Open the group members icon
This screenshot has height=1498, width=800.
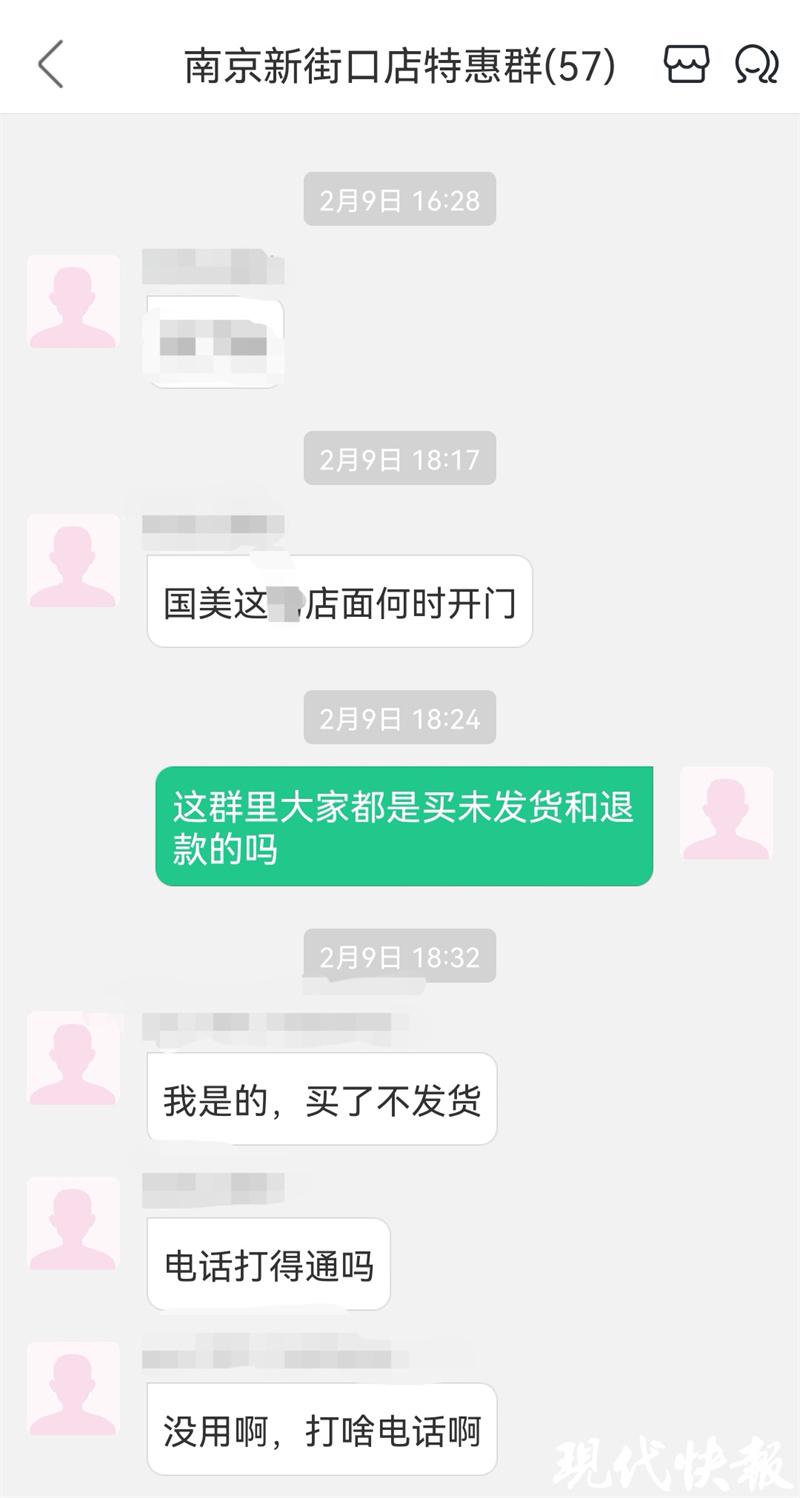tap(756, 65)
